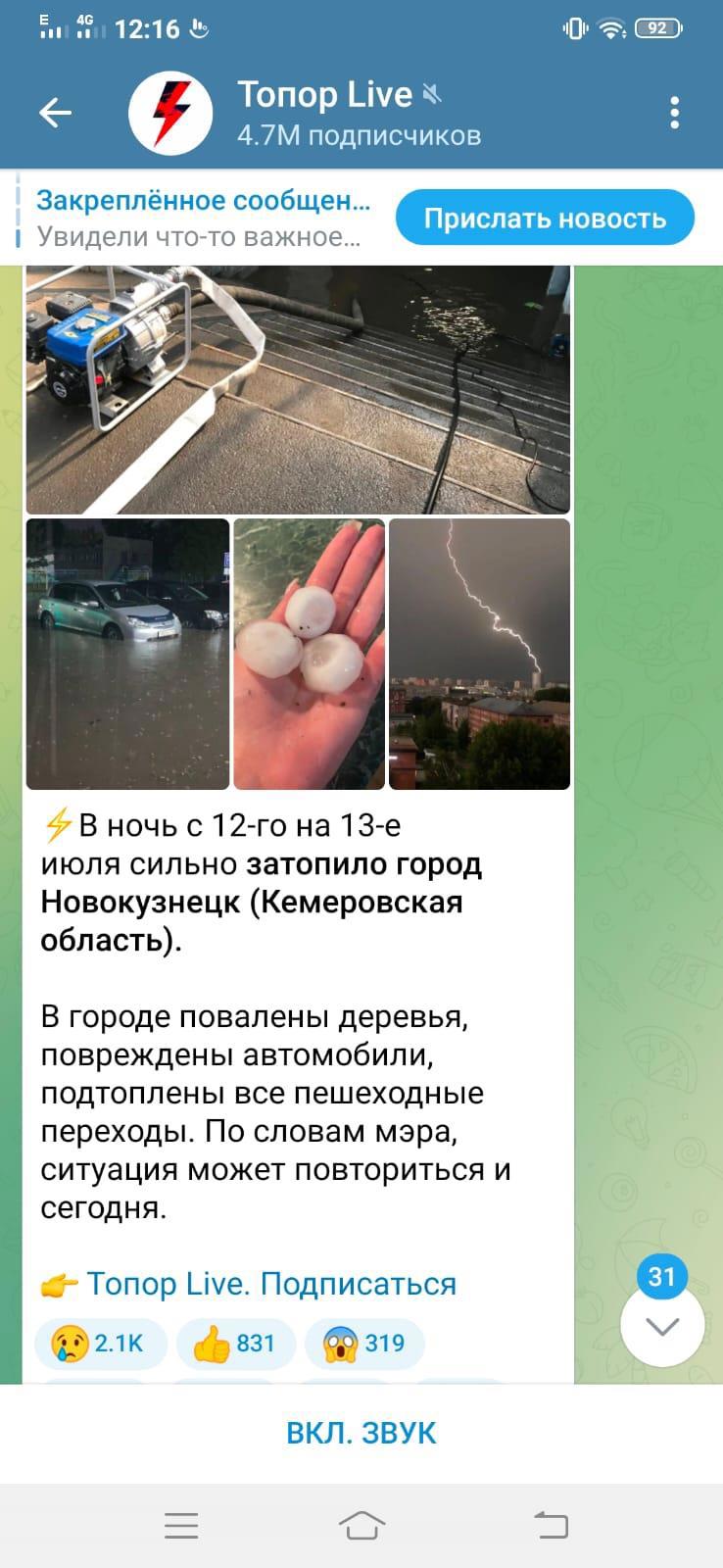
Task: React with the screaming face emoji
Action: point(364,1344)
